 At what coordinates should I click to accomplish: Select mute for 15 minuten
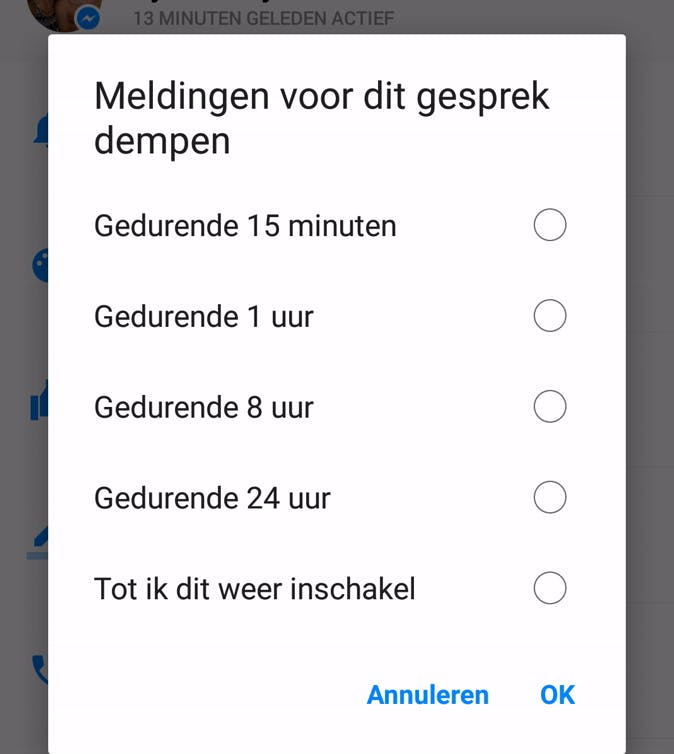pyautogui.click(x=549, y=225)
